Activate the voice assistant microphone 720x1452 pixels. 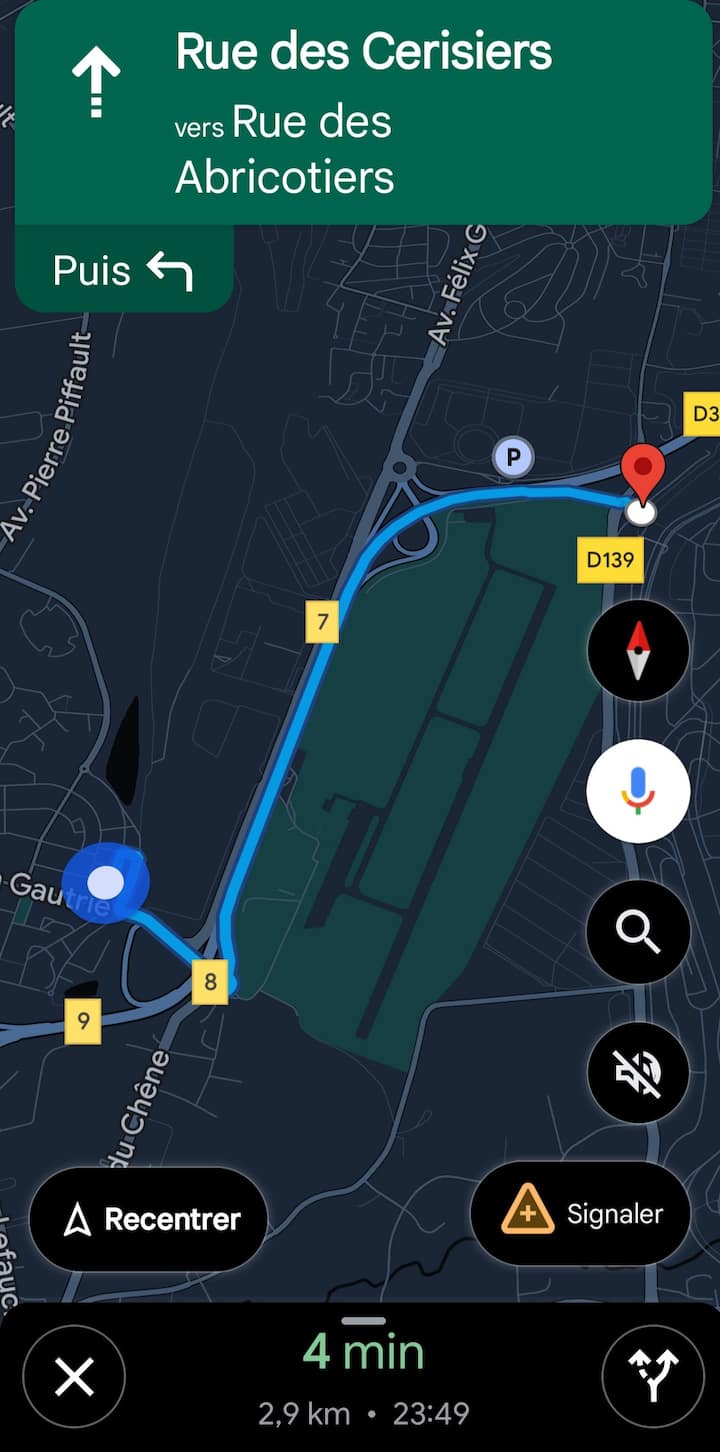click(x=638, y=791)
